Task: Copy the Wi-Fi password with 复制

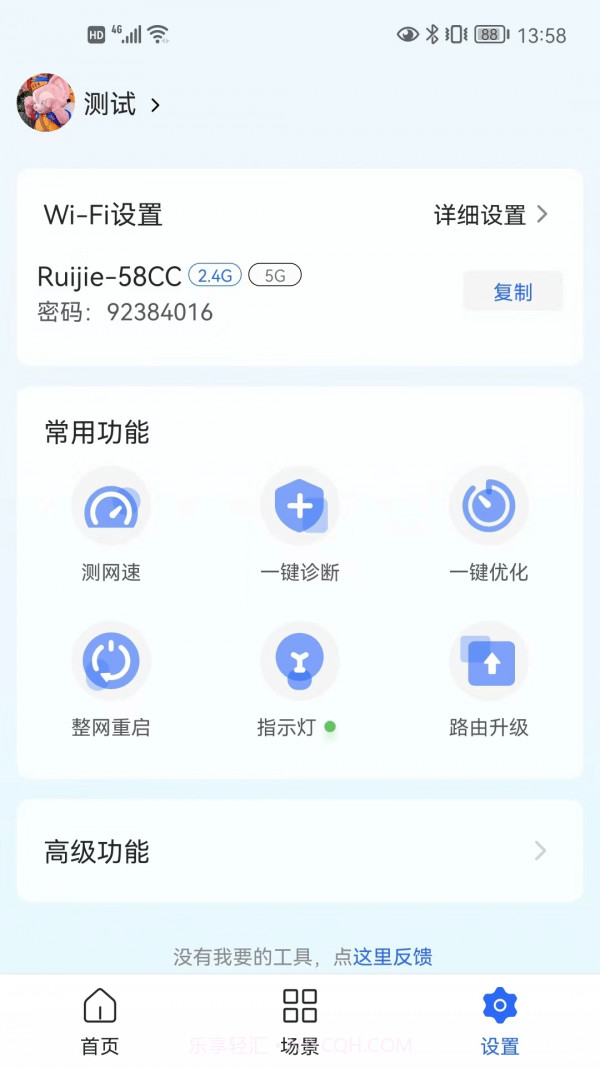Action: point(513,292)
